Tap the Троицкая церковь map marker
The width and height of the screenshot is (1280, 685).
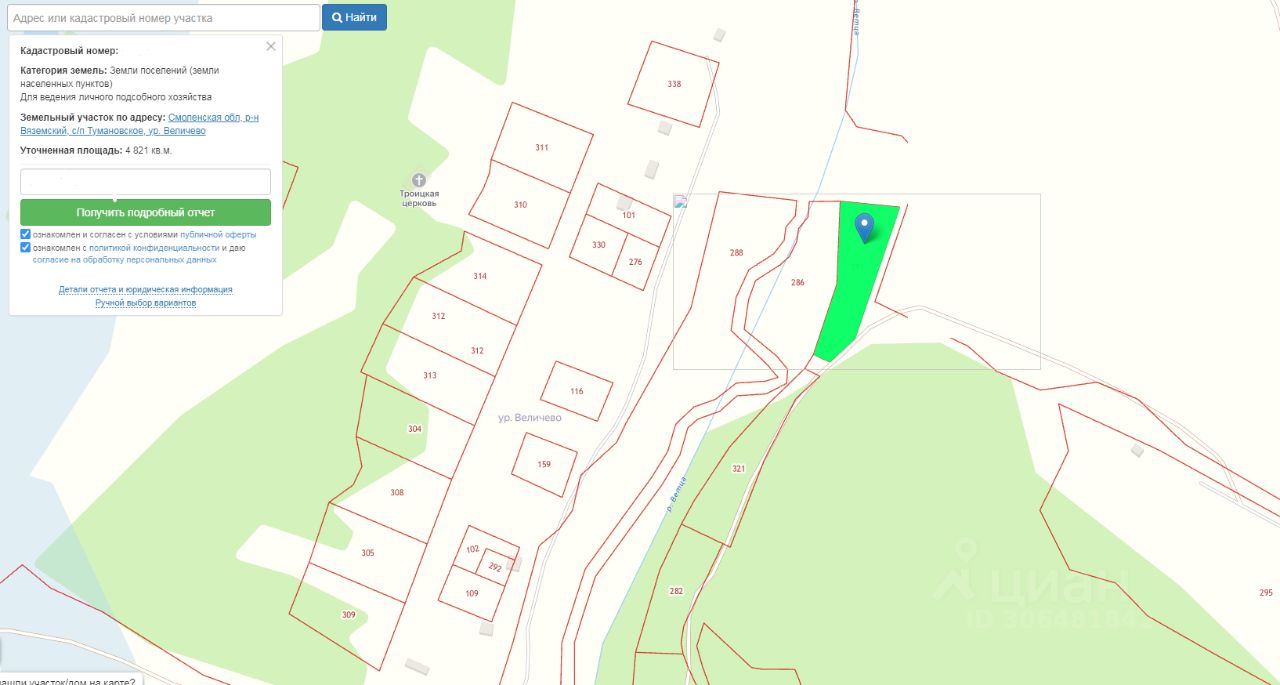pos(419,180)
